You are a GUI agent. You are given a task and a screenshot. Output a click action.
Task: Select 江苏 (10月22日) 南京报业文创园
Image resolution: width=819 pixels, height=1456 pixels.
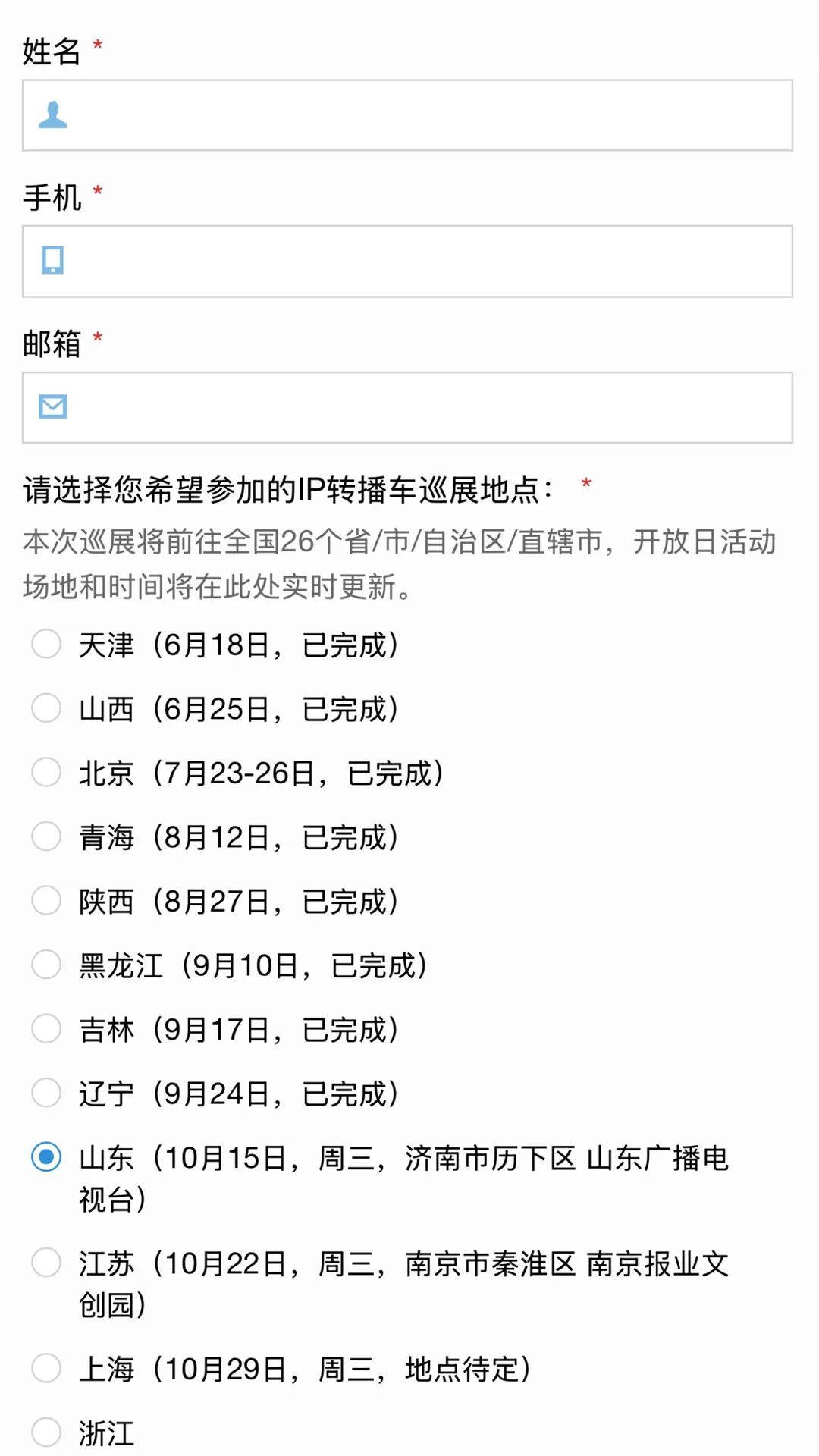click(x=46, y=1263)
